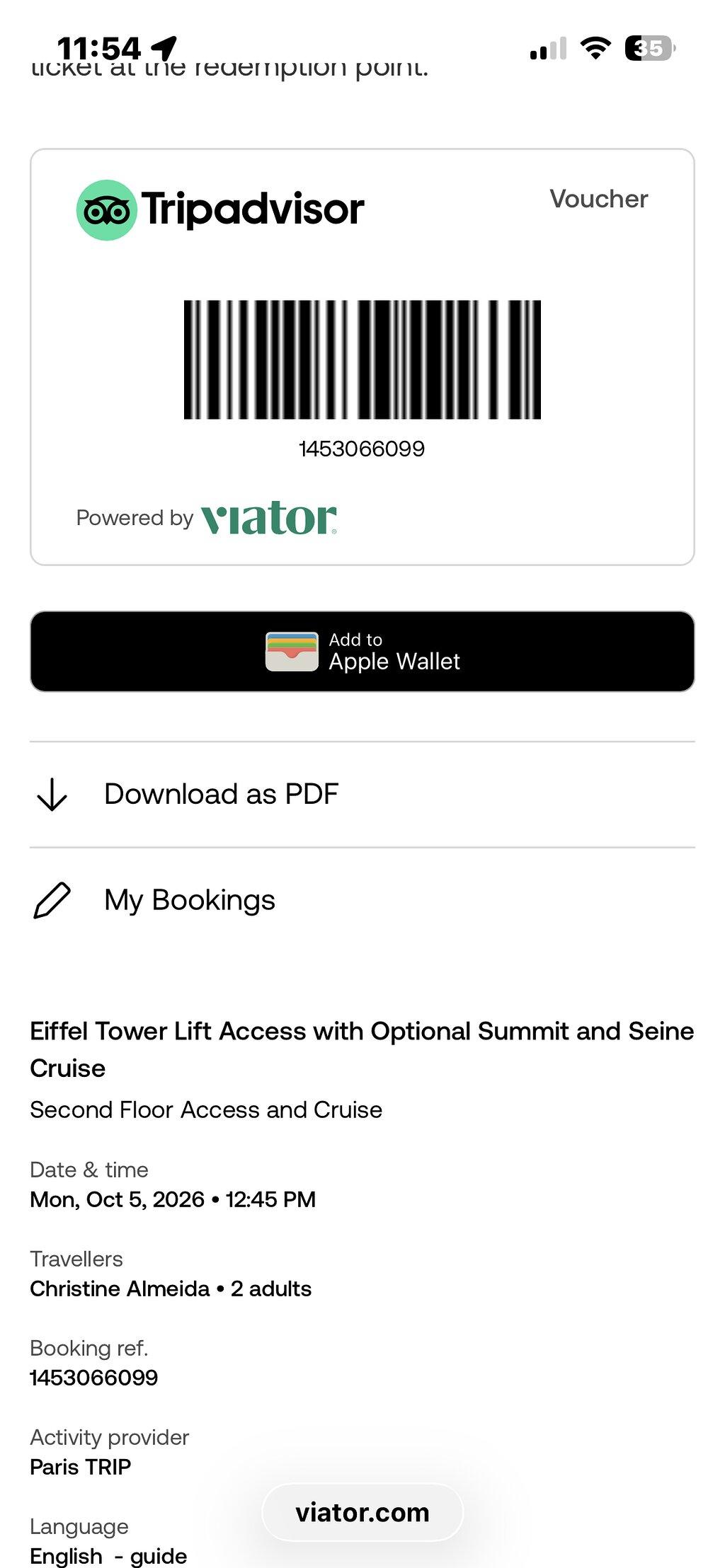Open My Bookings
725x1568 pixels.
(x=362, y=900)
